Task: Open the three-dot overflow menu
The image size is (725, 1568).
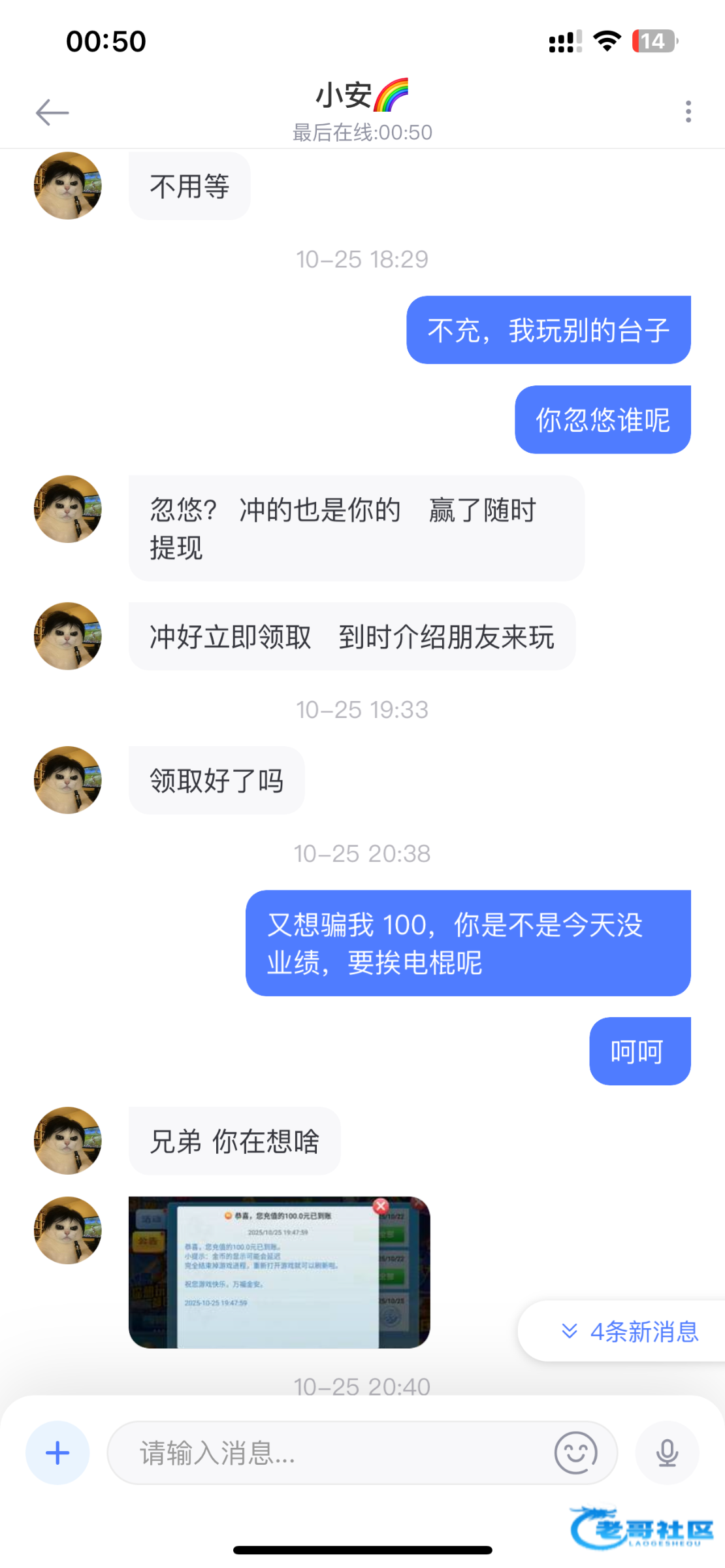Action: pos(688,112)
